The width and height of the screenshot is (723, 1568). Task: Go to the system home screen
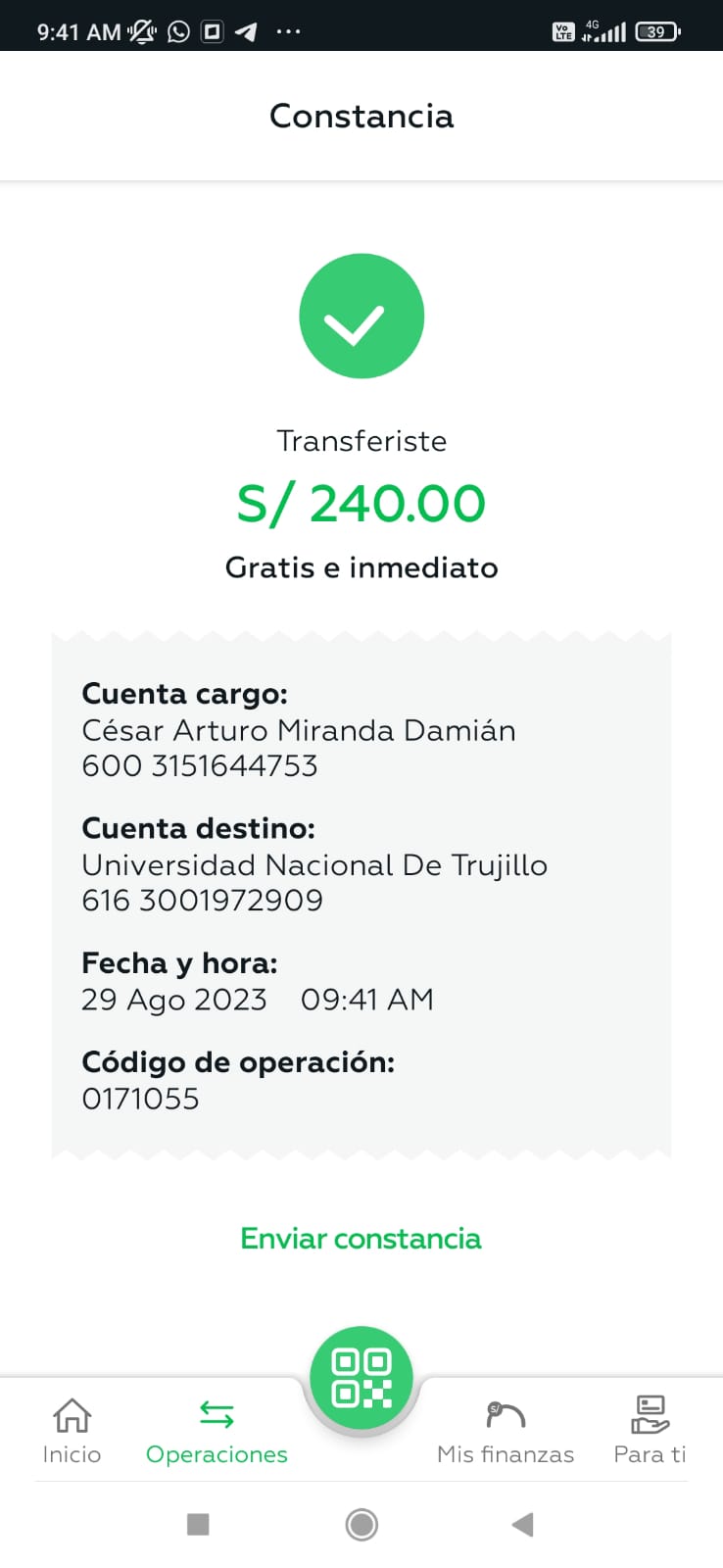pyautogui.click(x=361, y=1524)
